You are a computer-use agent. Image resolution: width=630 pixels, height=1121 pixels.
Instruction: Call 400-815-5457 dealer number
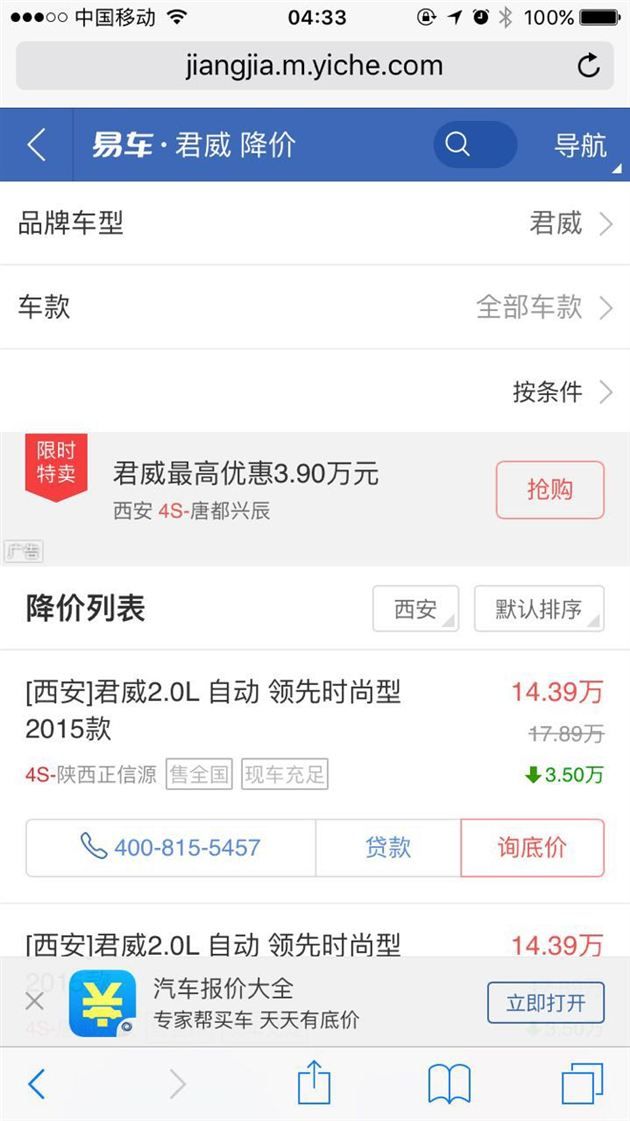point(171,848)
